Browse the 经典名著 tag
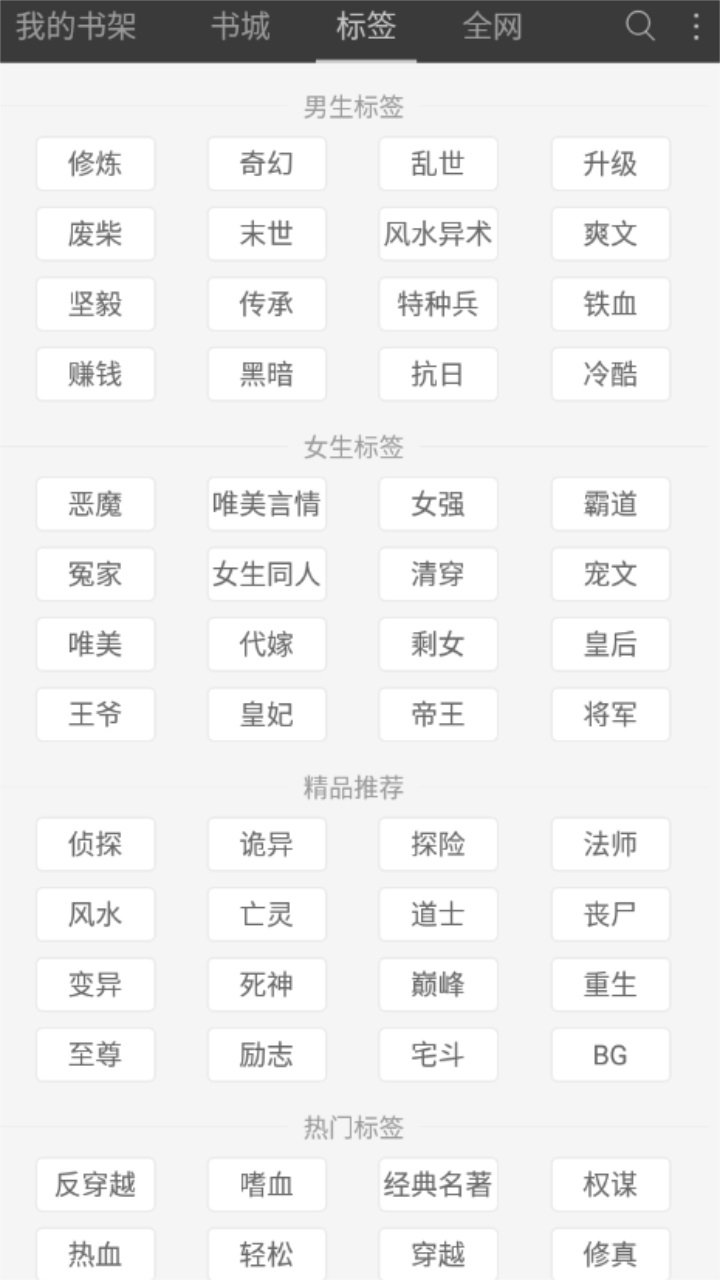Viewport: 720px width, 1280px height. 438,1184
